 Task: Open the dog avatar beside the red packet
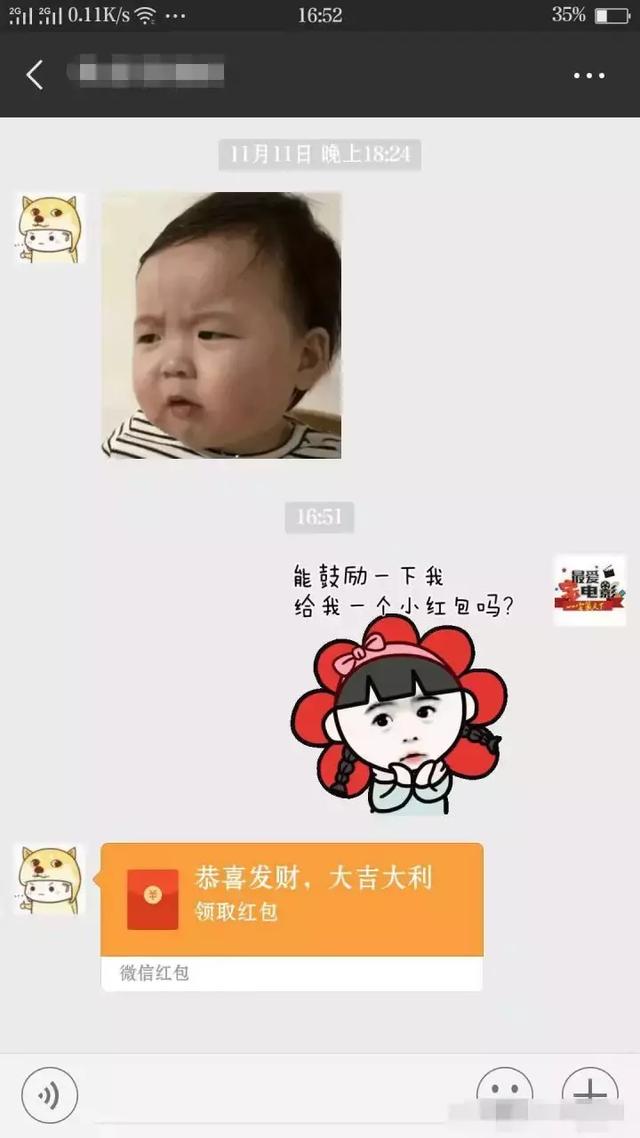click(49, 879)
